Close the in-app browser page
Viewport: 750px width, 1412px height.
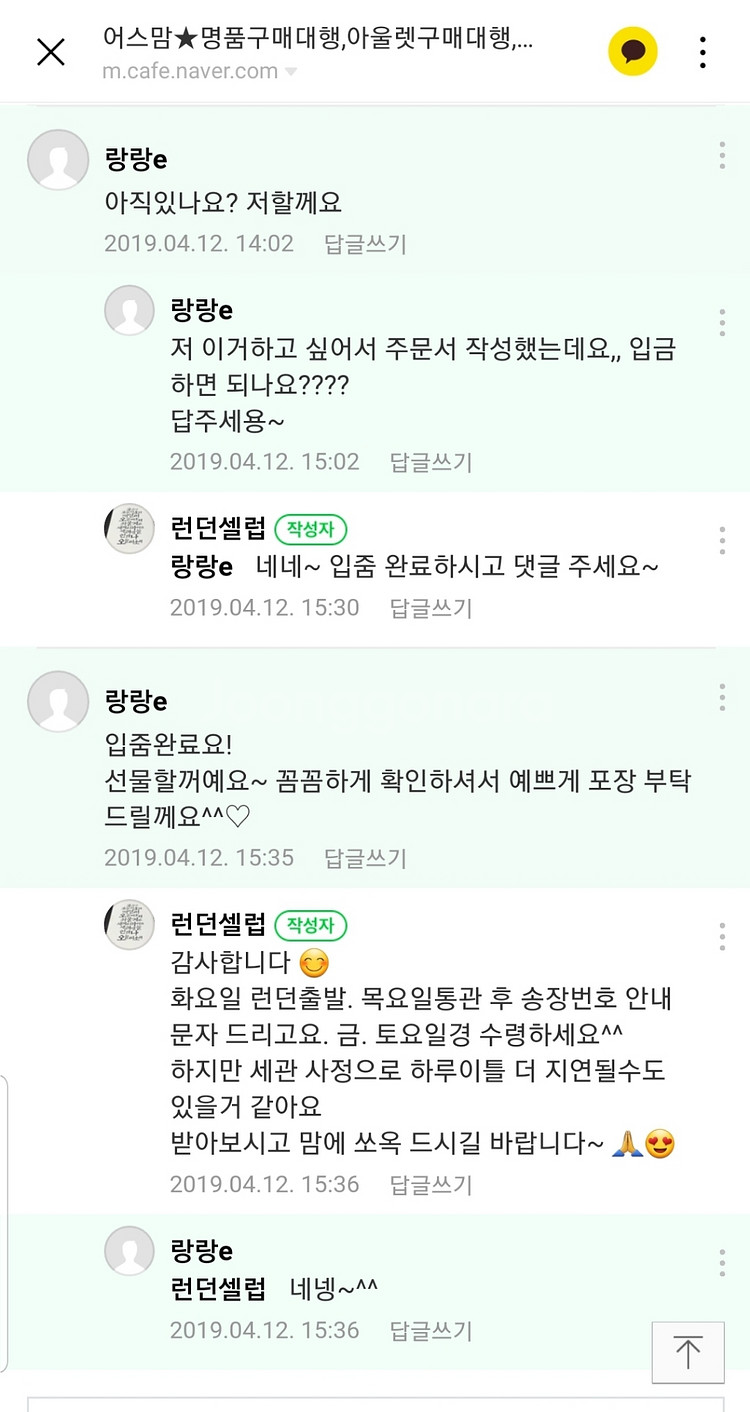pyautogui.click(x=50, y=52)
